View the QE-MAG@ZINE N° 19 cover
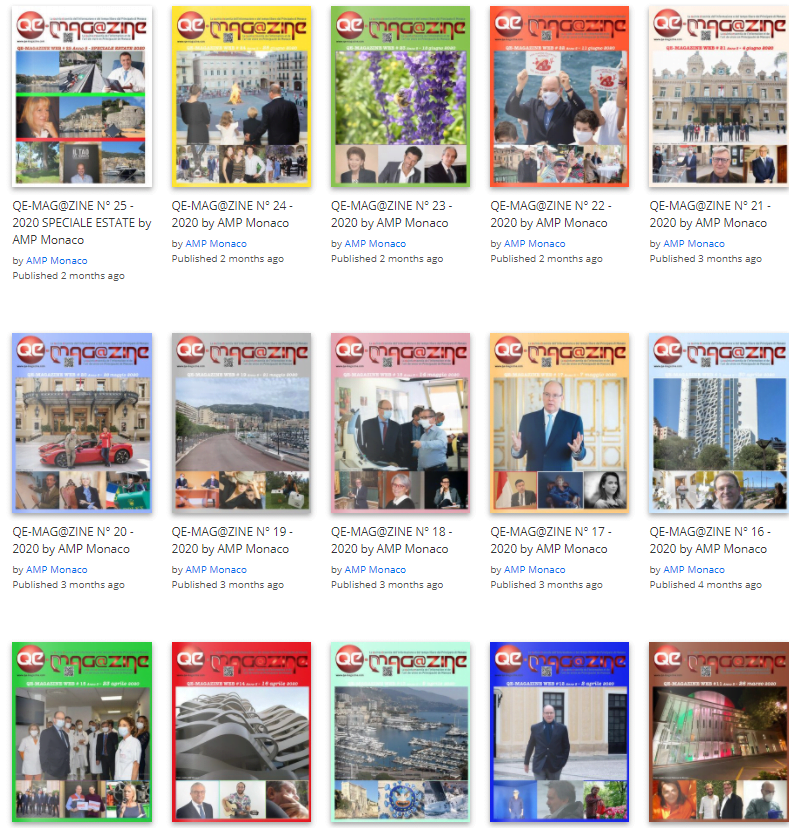Screen dimensions: 789x828 click(241, 422)
